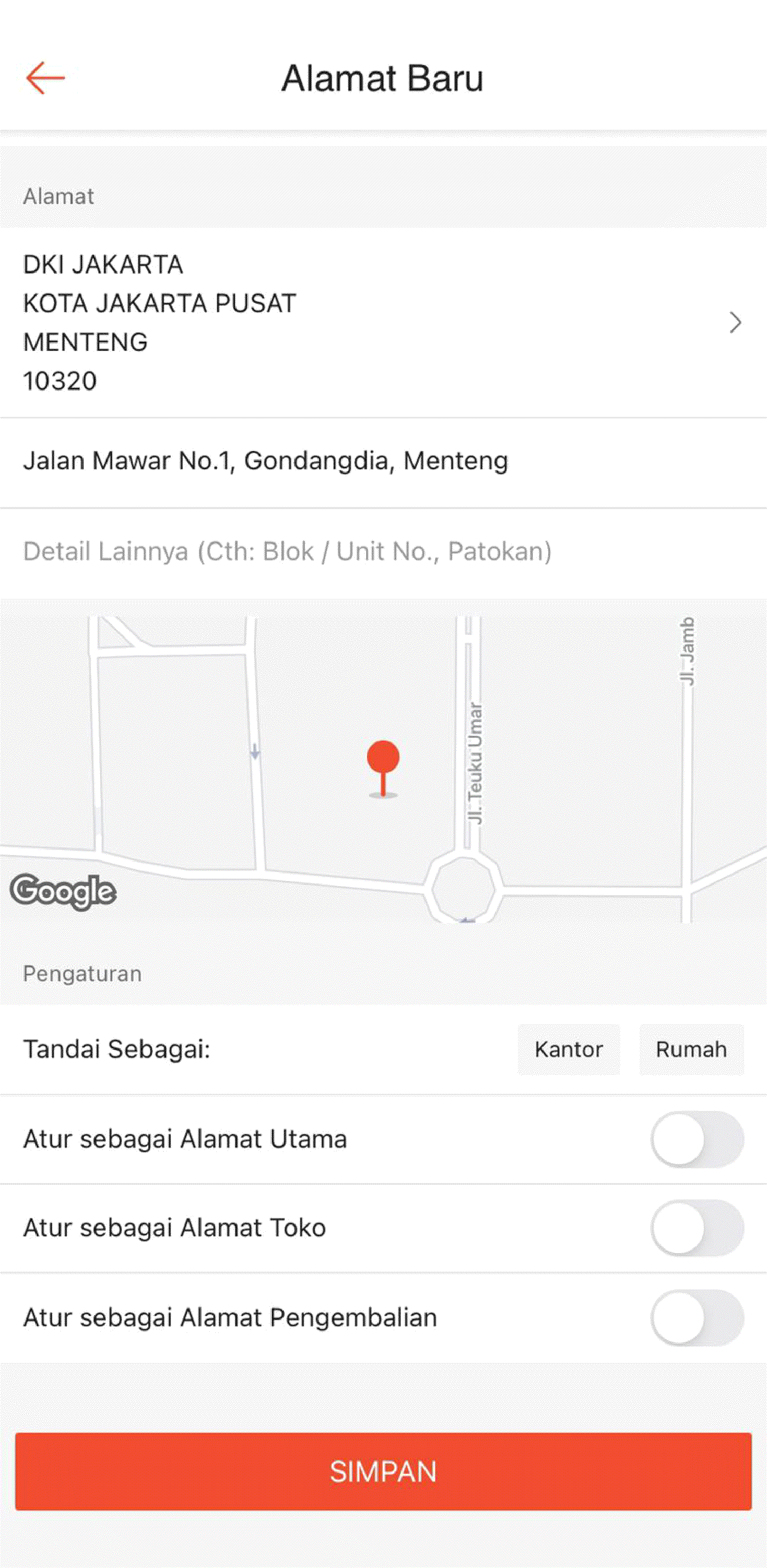Enable Atur sebagai Alamat Utama
Viewport: 767px width, 1568px height.
coord(697,1139)
